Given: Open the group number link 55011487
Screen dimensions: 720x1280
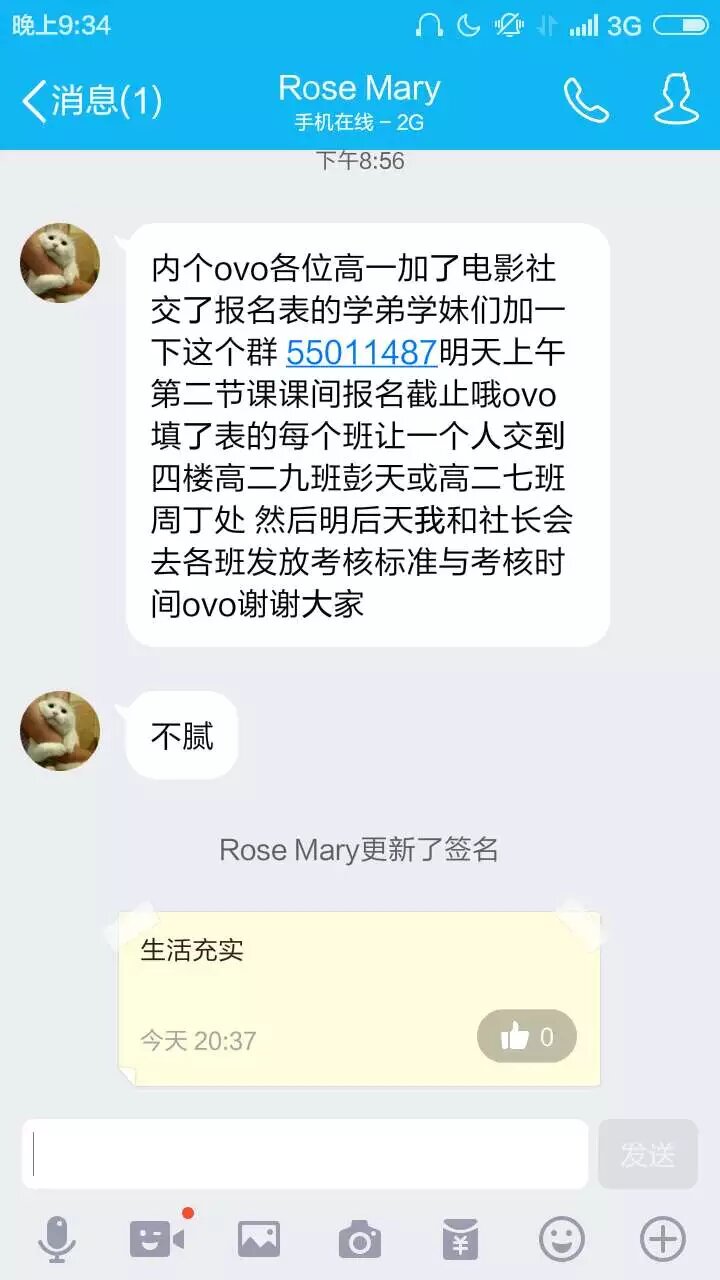Looking at the screenshot, I should coord(362,352).
